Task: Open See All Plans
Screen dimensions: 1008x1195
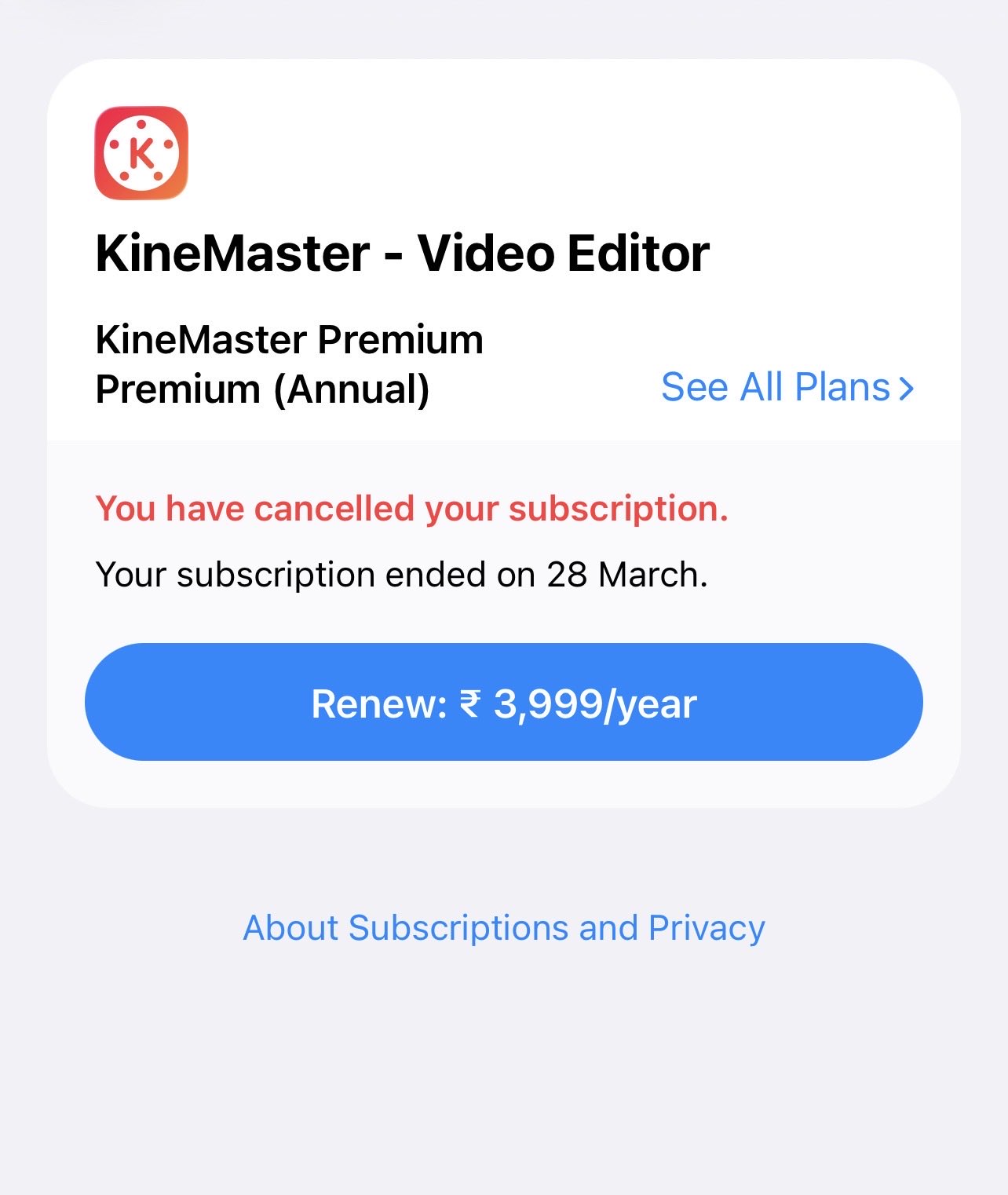Action: tap(787, 387)
